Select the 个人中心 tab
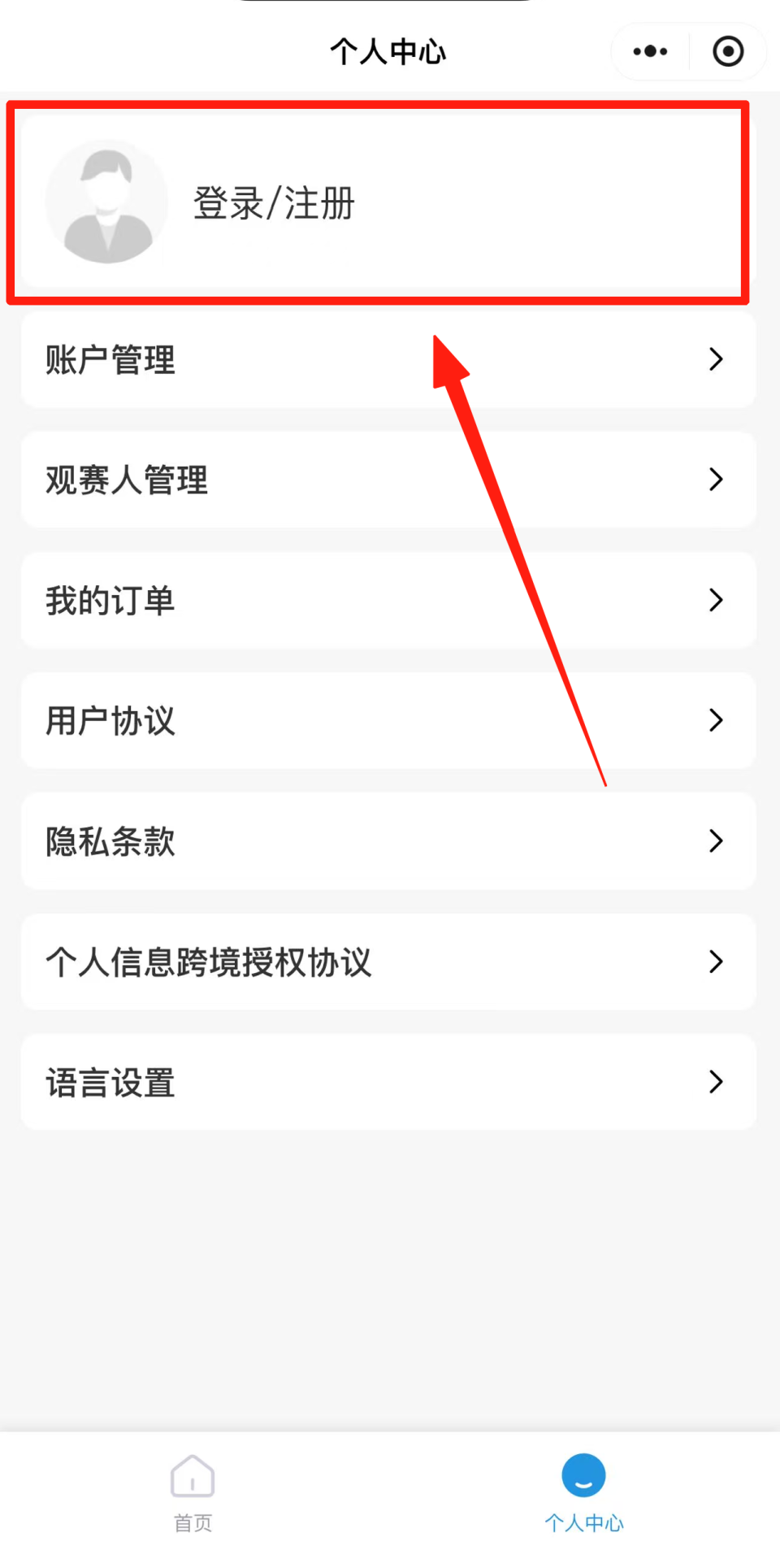 pyautogui.click(x=583, y=1494)
